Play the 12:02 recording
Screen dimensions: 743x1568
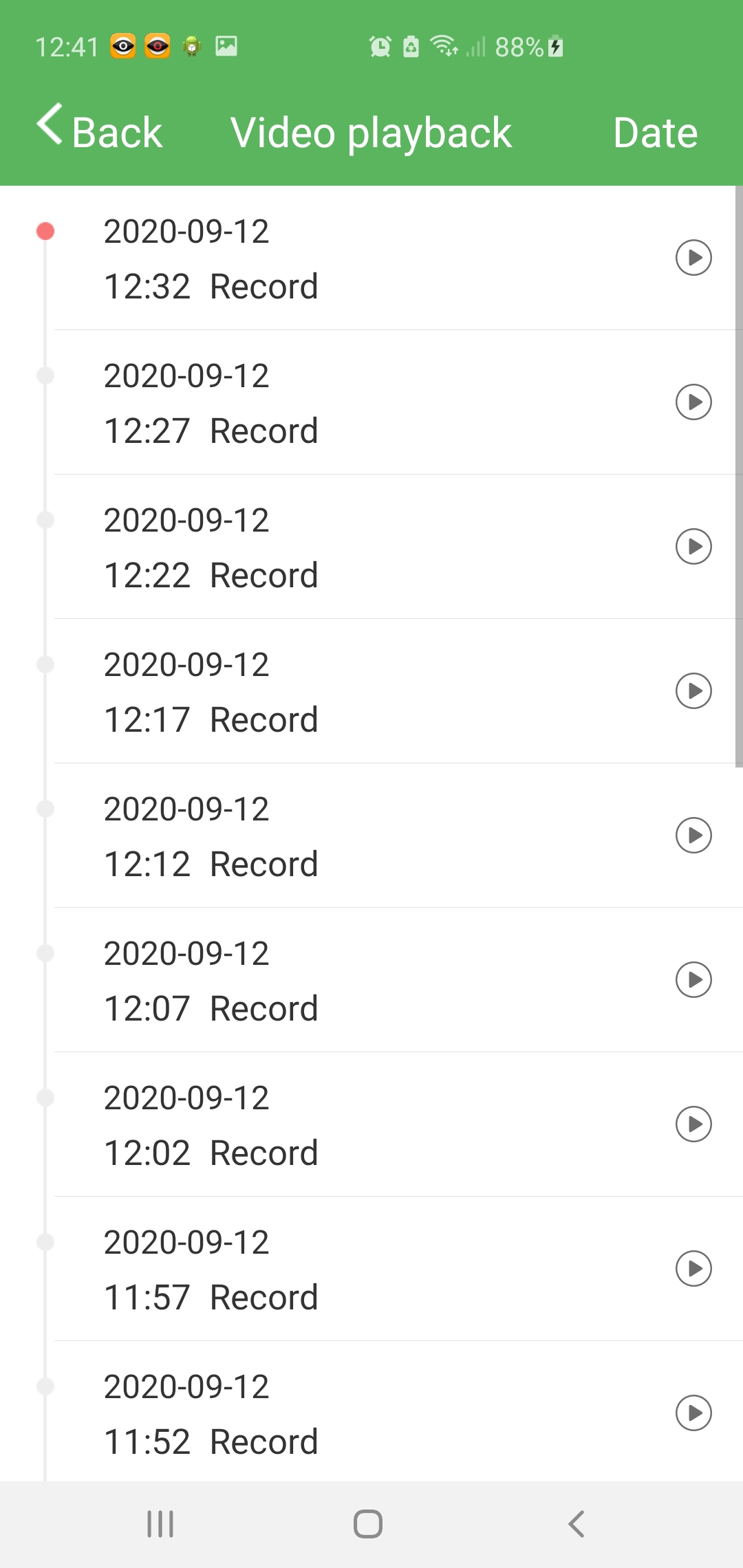693,1124
